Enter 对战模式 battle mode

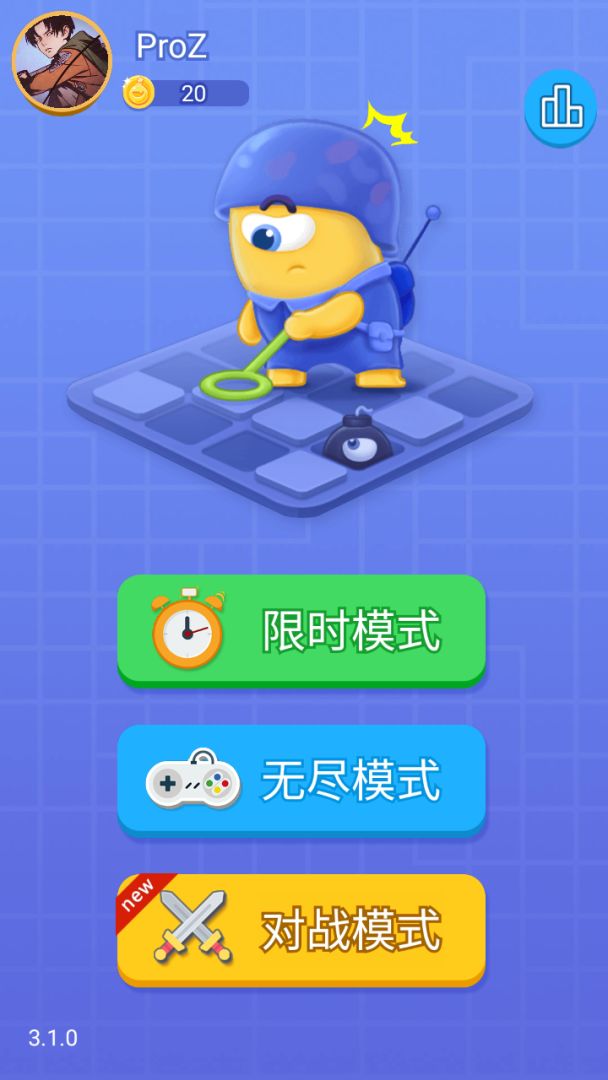coord(301,929)
